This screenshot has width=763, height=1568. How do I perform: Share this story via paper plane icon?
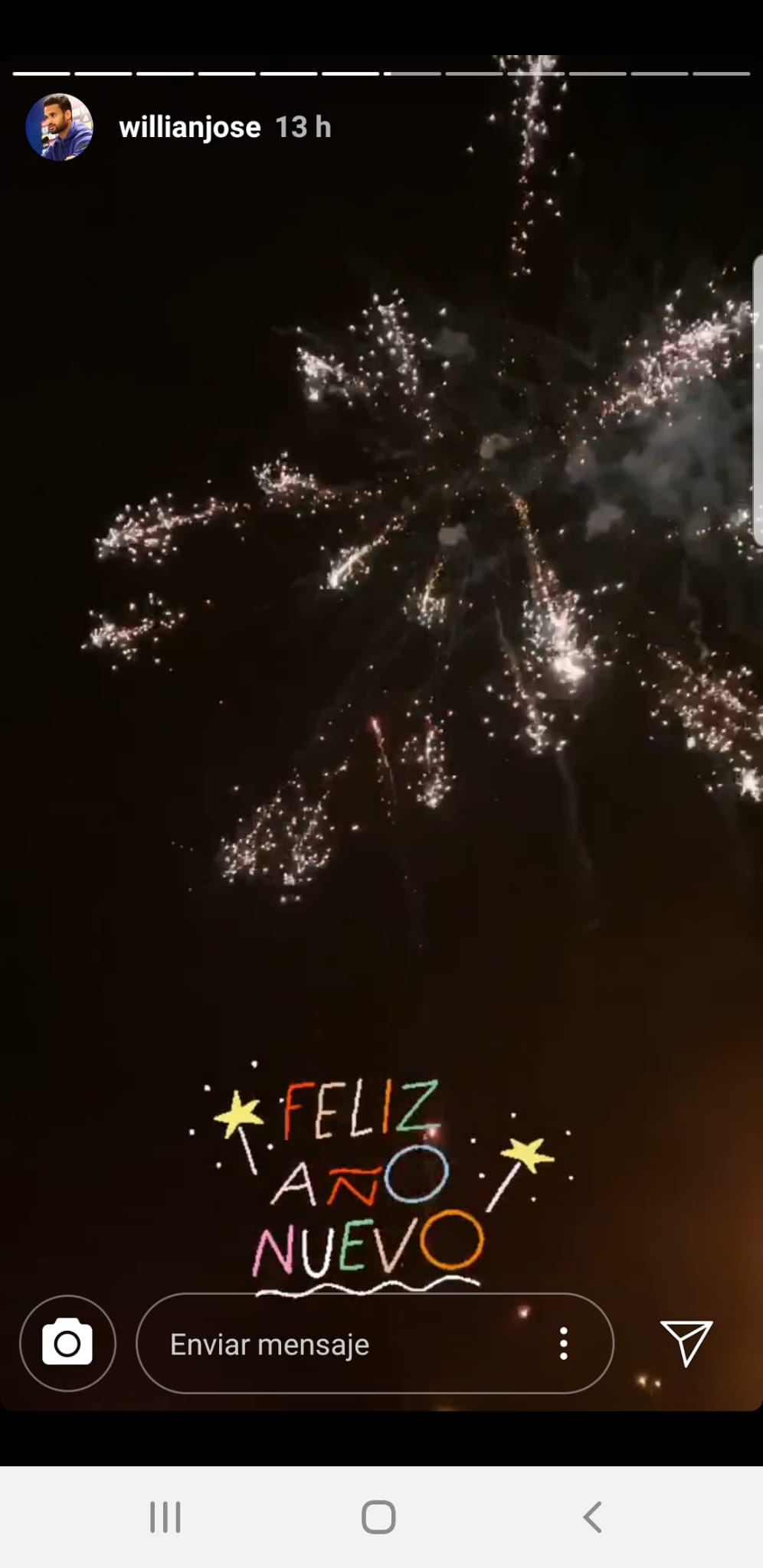pos(686,1342)
